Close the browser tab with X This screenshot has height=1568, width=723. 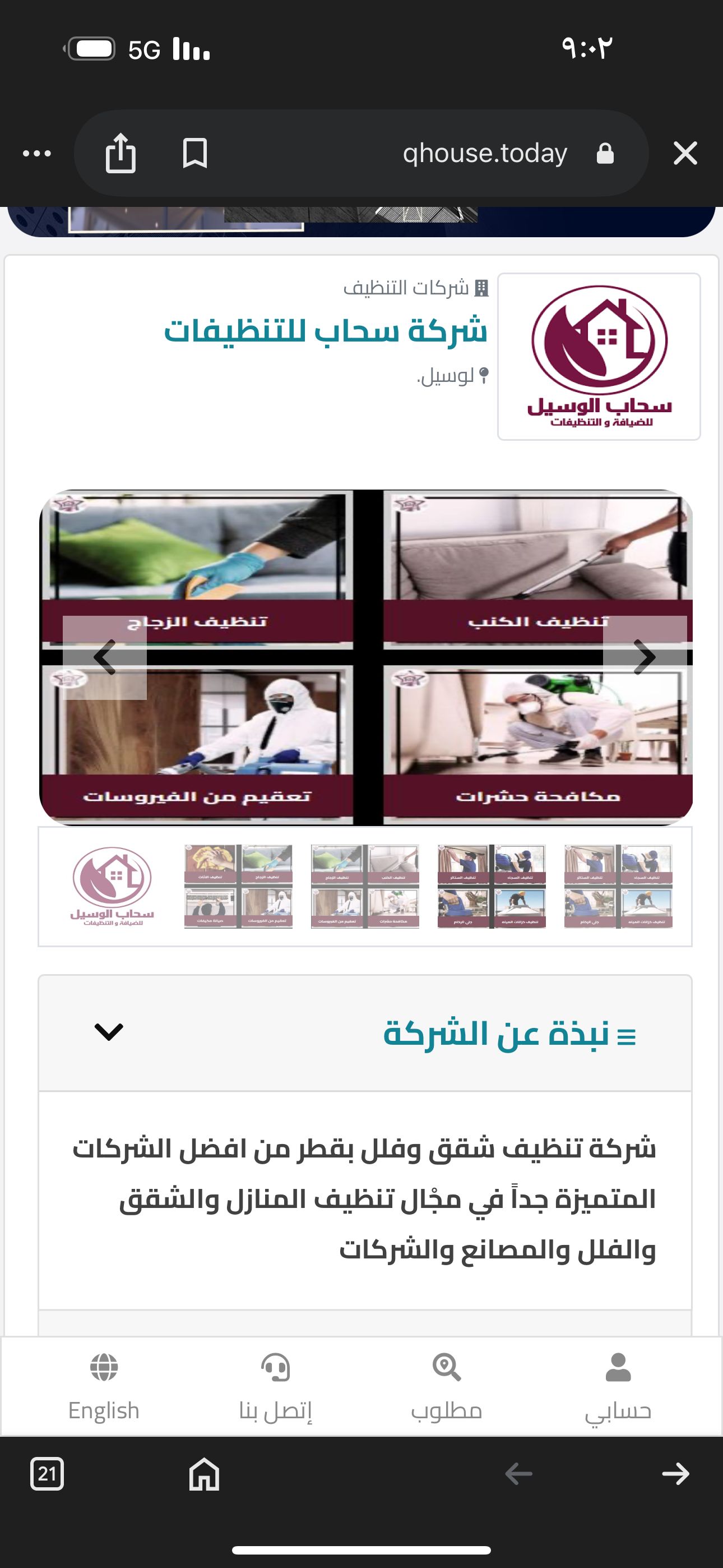pos(685,154)
